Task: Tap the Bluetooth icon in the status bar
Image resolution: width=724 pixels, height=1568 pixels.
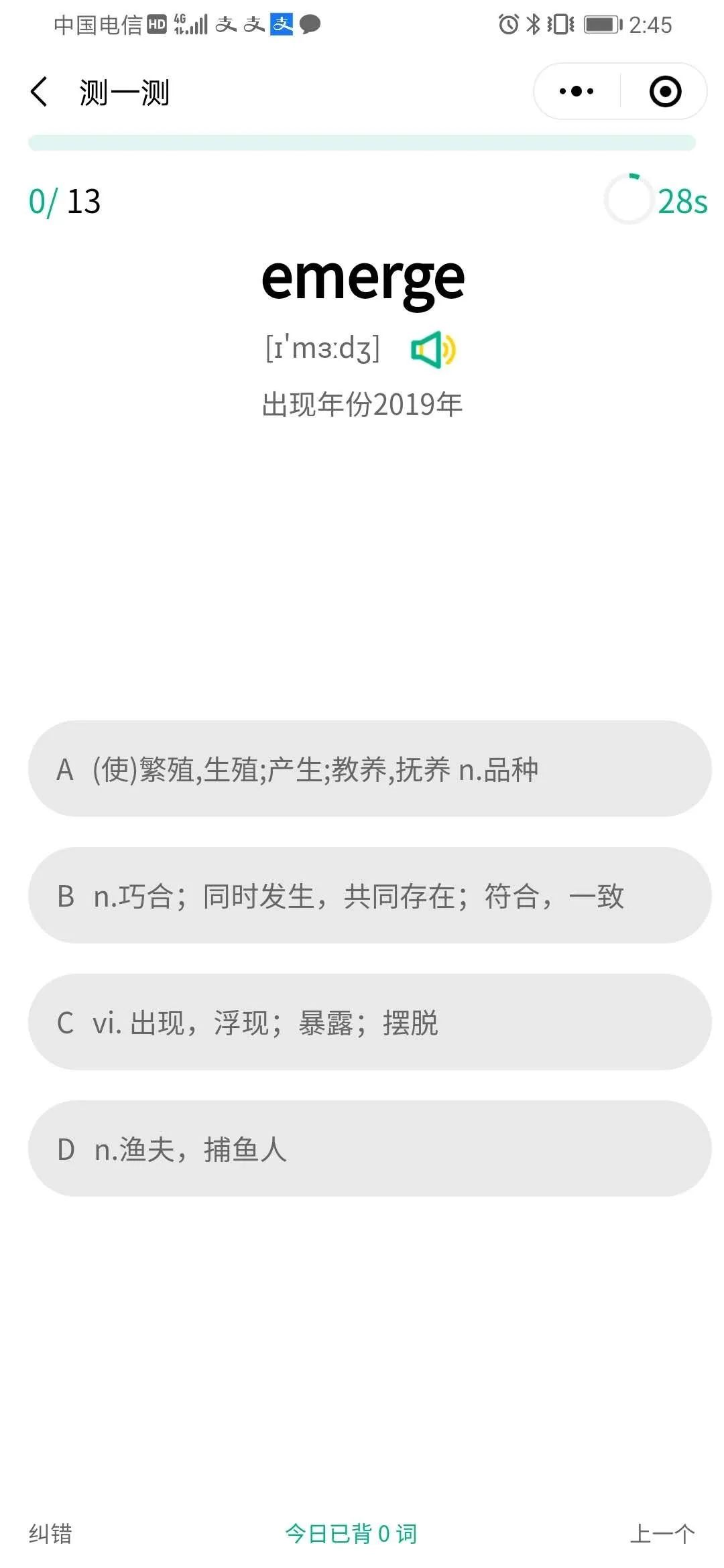Action: pos(533,24)
